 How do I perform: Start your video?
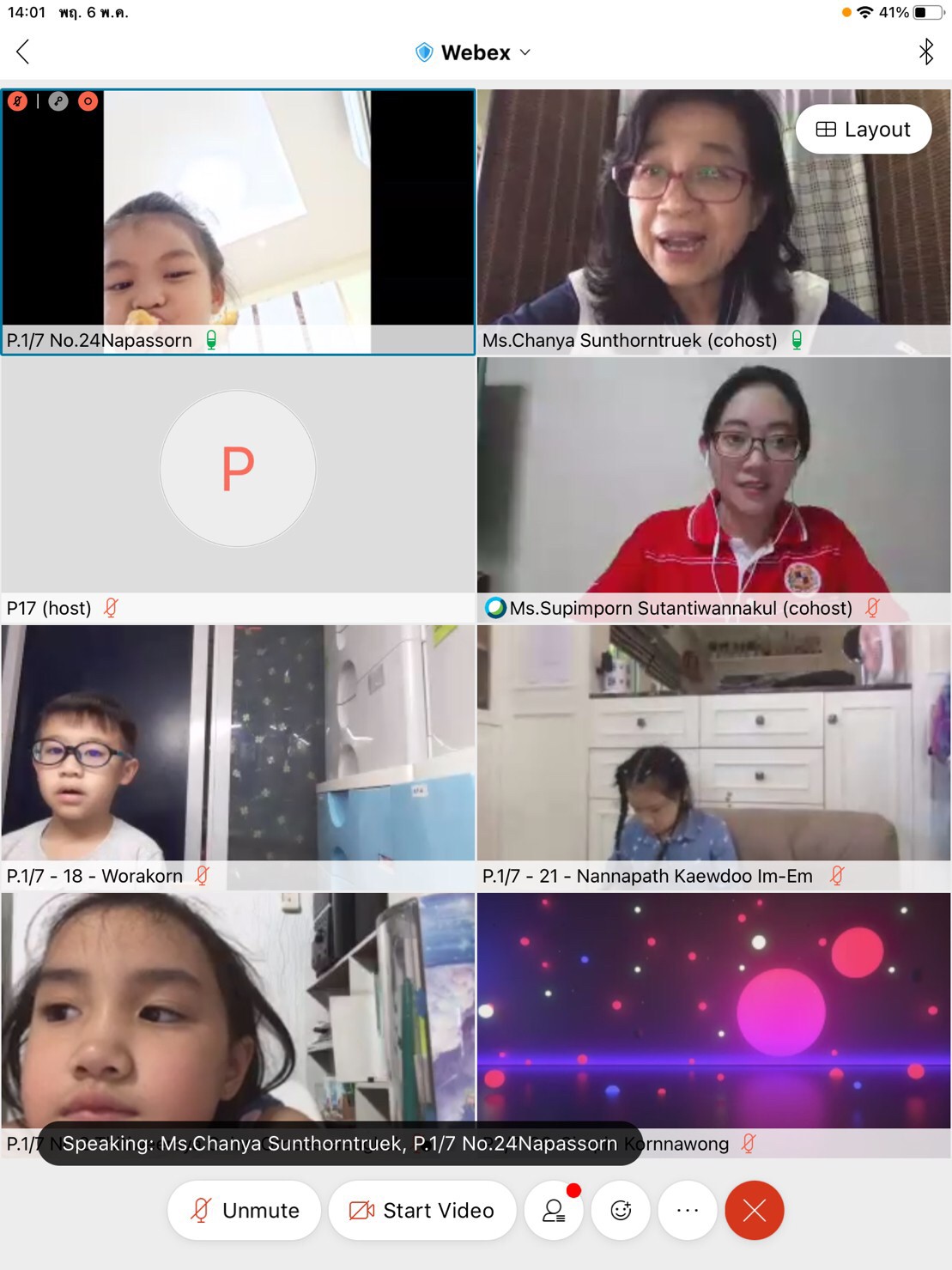pos(421,1210)
